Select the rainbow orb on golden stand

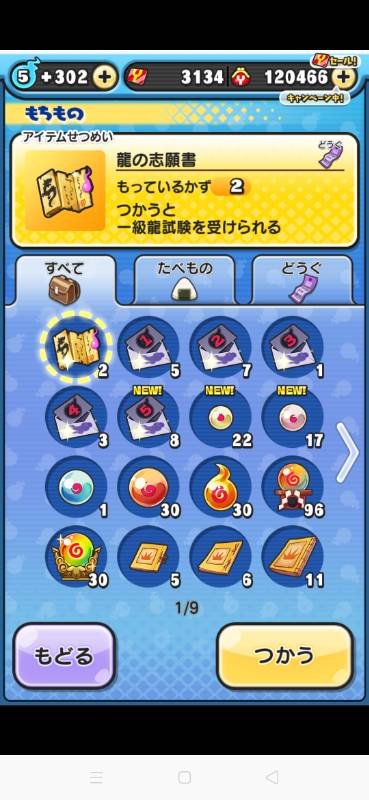[76, 557]
